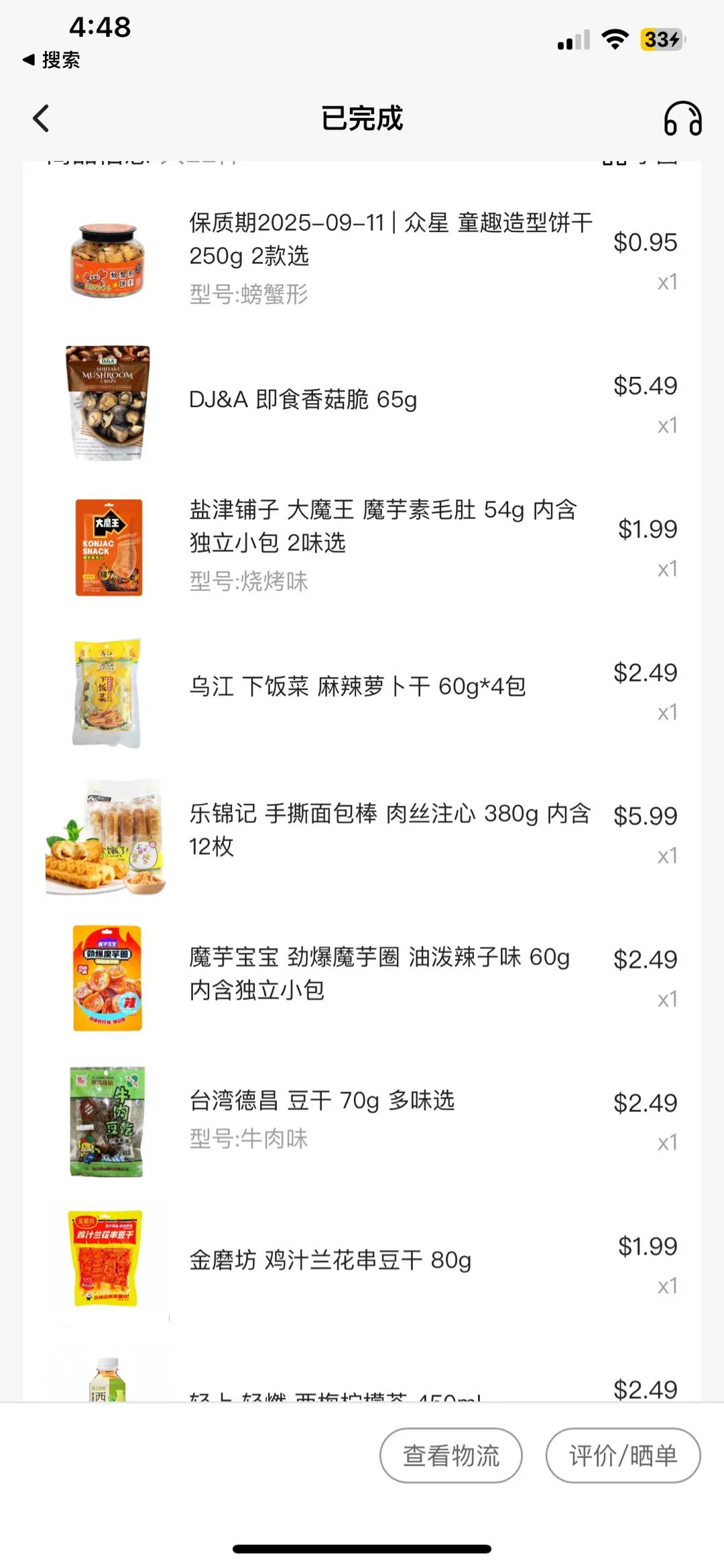Open 乌江 下饭菜 麻辣萝卜干 item
Screen dimensions: 724x1568
click(357, 687)
